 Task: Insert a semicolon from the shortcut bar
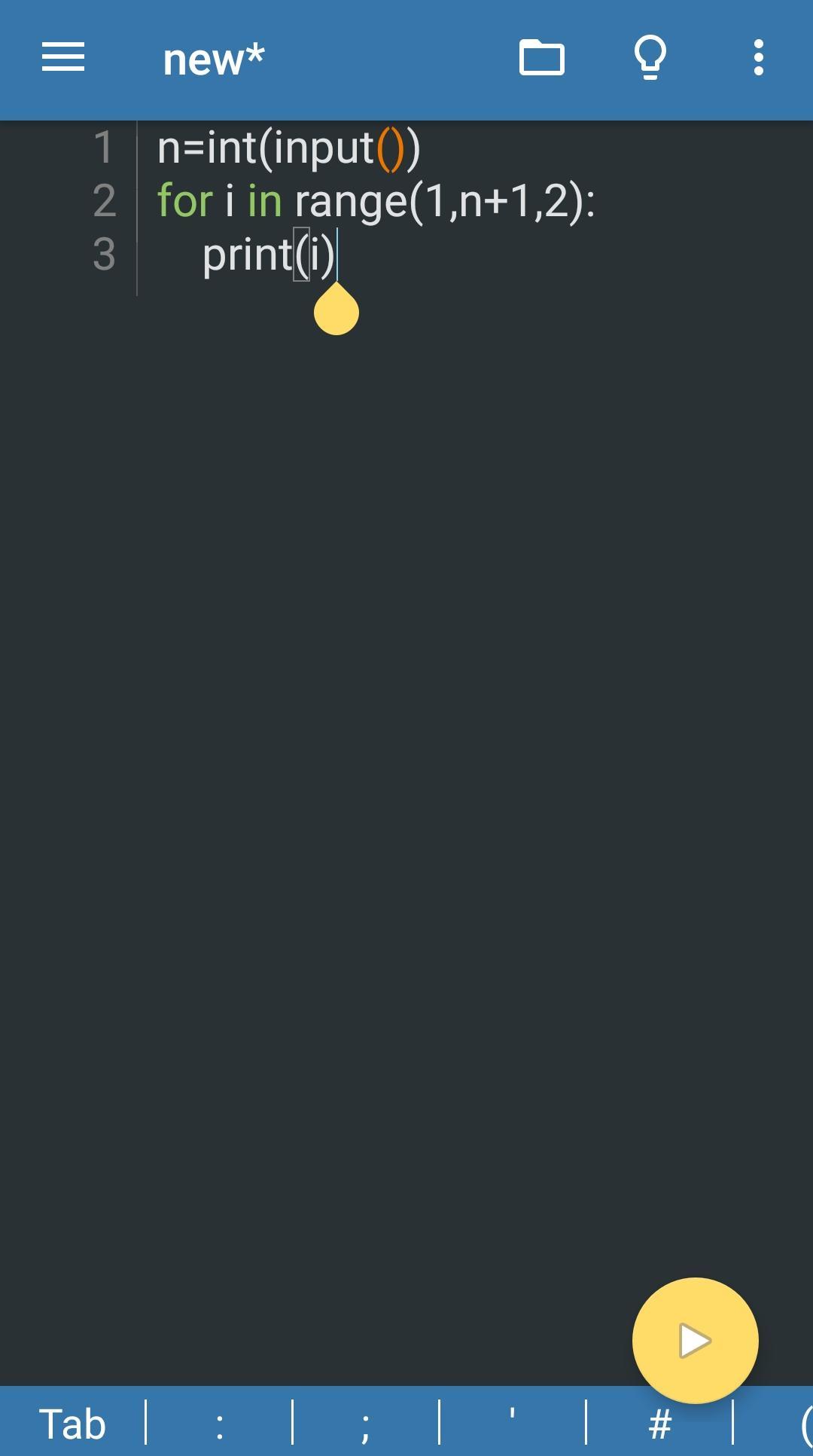pyautogui.click(x=366, y=1424)
